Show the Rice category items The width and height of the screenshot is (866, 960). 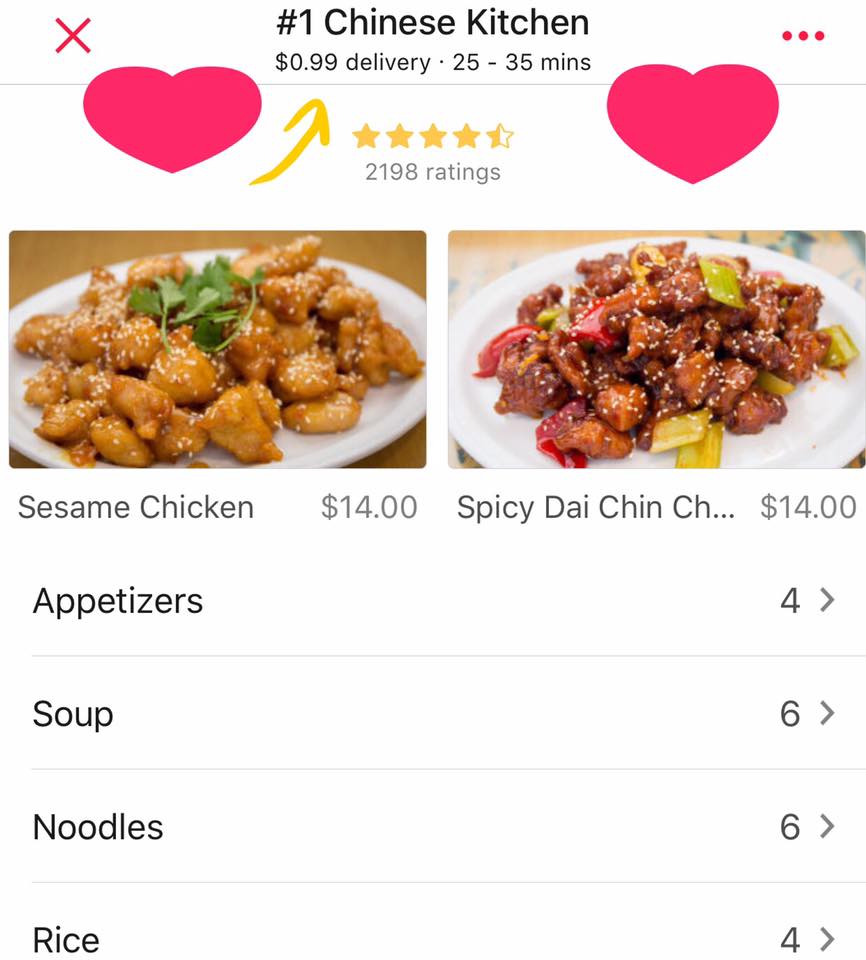[x=433, y=938]
